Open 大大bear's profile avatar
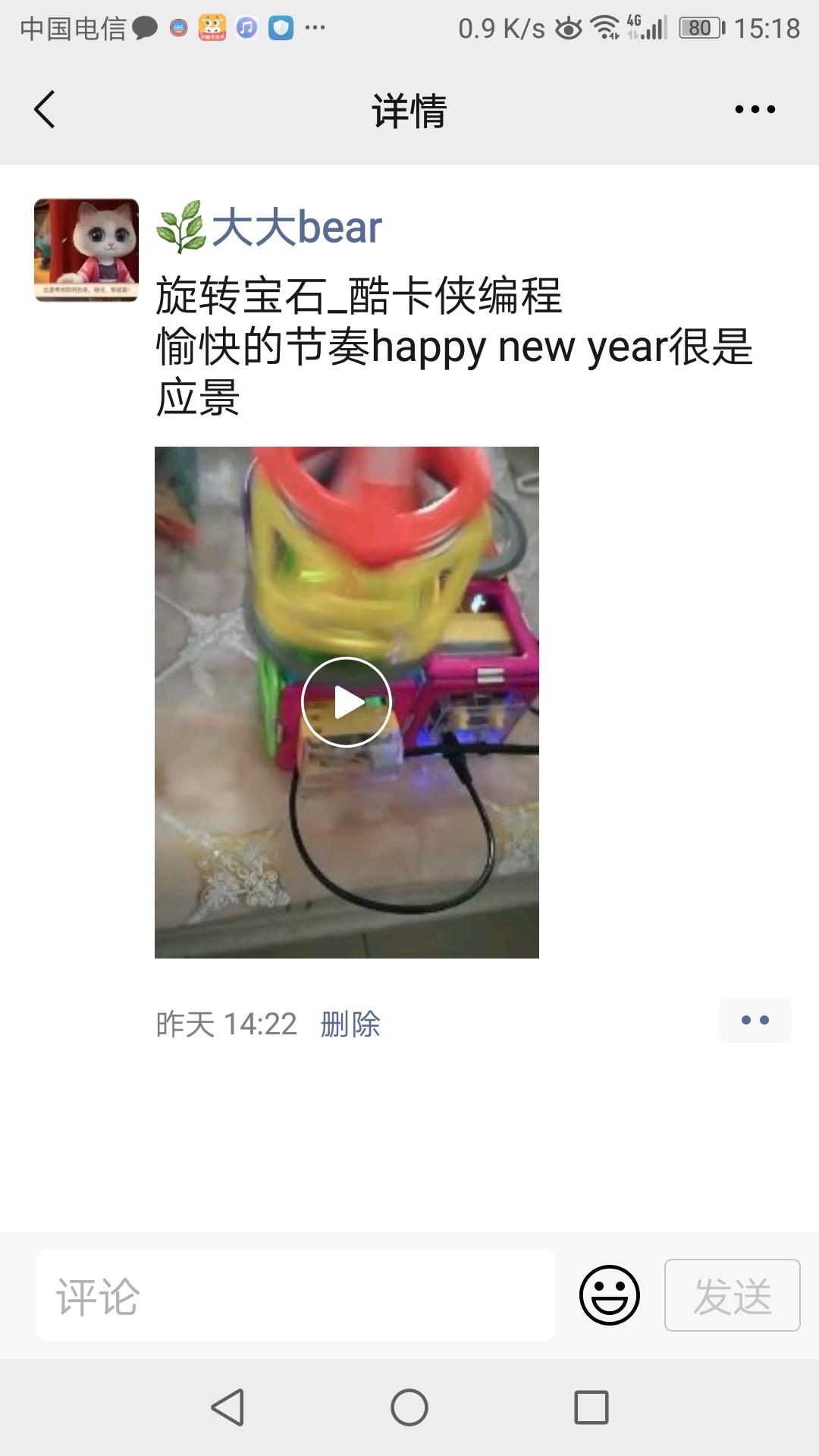 [x=86, y=250]
